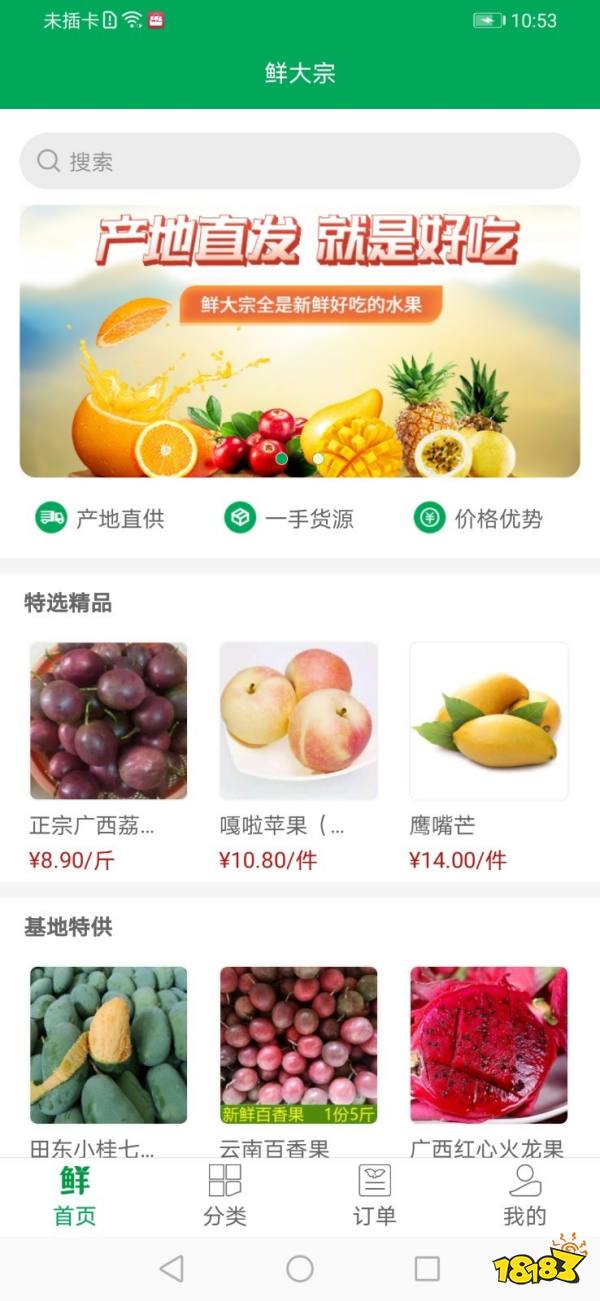
Task: Open the 产地直发 promotional banner
Action: pyautogui.click(x=300, y=341)
